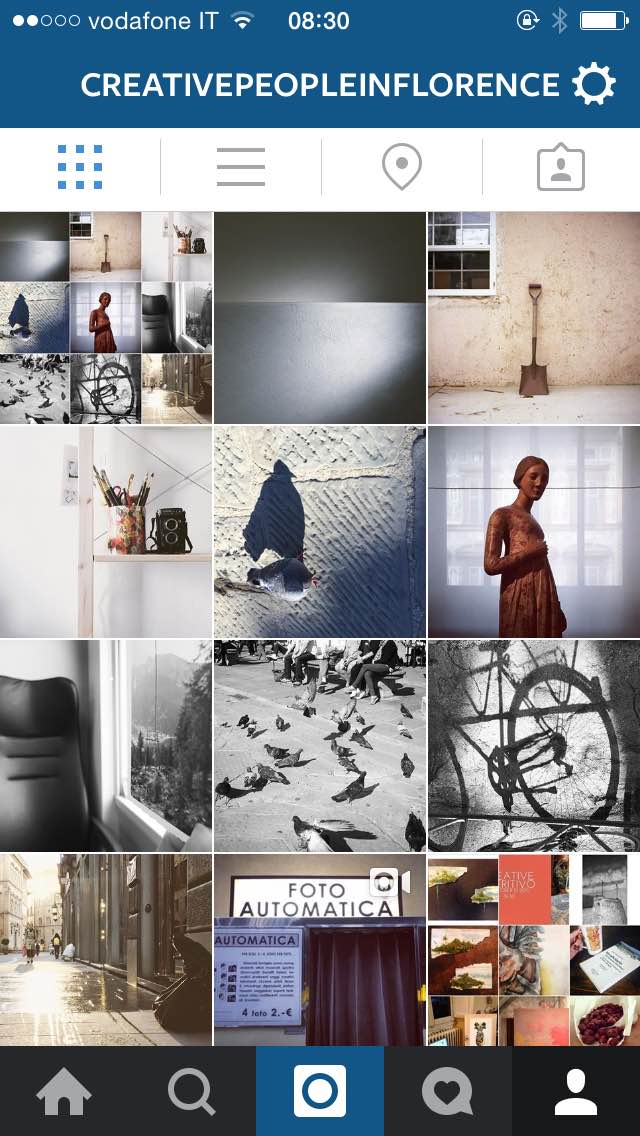This screenshot has height=1136, width=640.
Task: Tap the camera button to post
Action: pos(320,1091)
